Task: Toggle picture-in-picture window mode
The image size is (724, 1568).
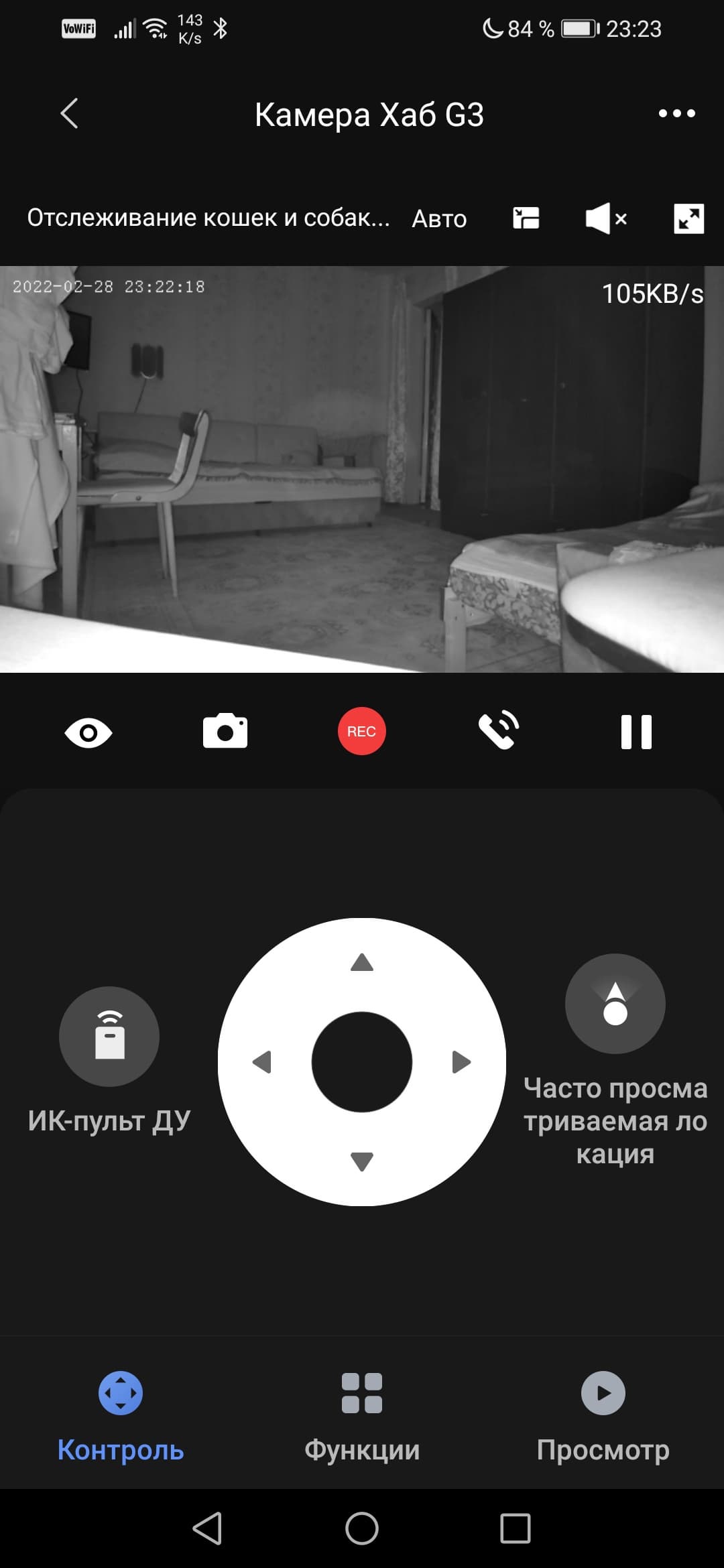Action: [x=526, y=218]
